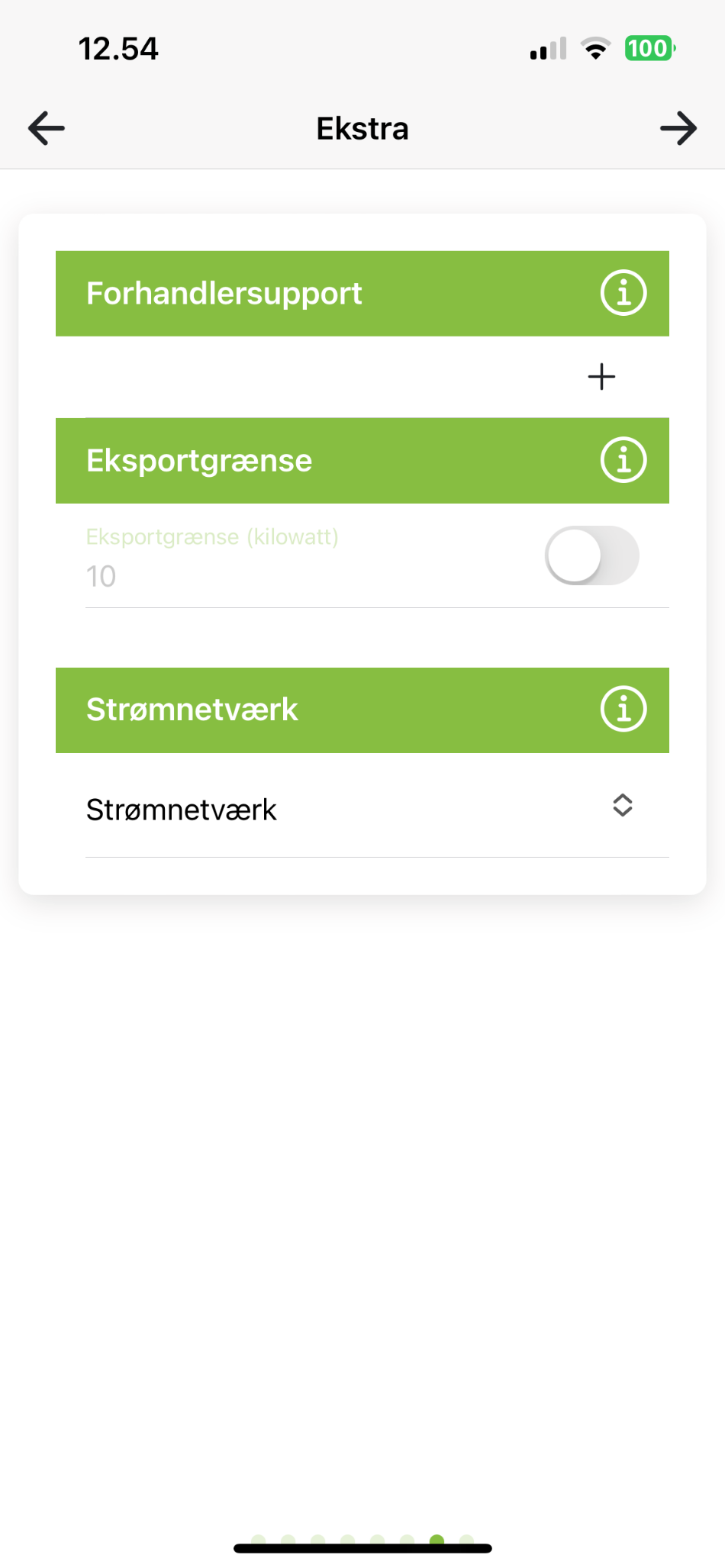This screenshot has height=1568, width=725.
Task: Enable the Eksportgrænse switch
Action: coord(591,555)
